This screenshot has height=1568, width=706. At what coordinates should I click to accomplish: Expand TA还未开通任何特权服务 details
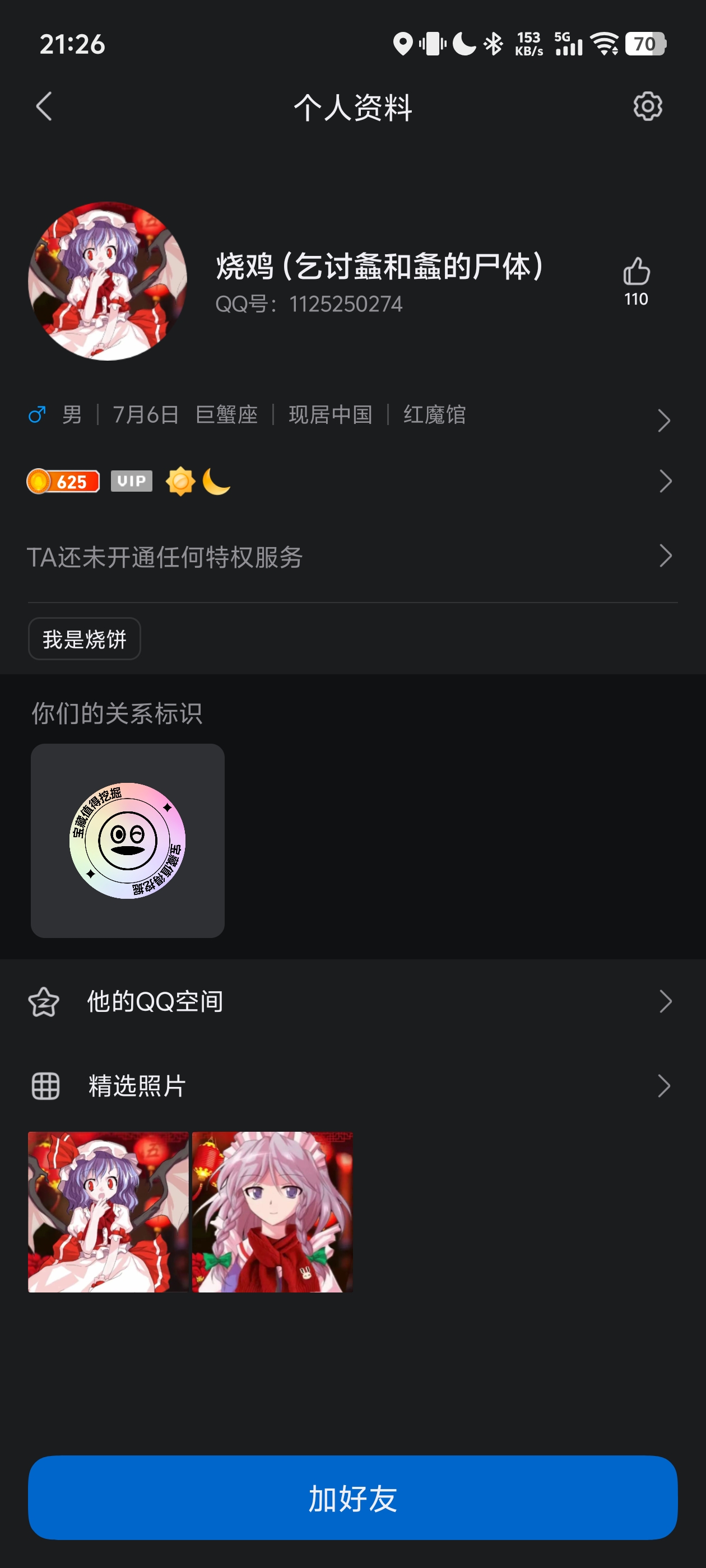(666, 556)
